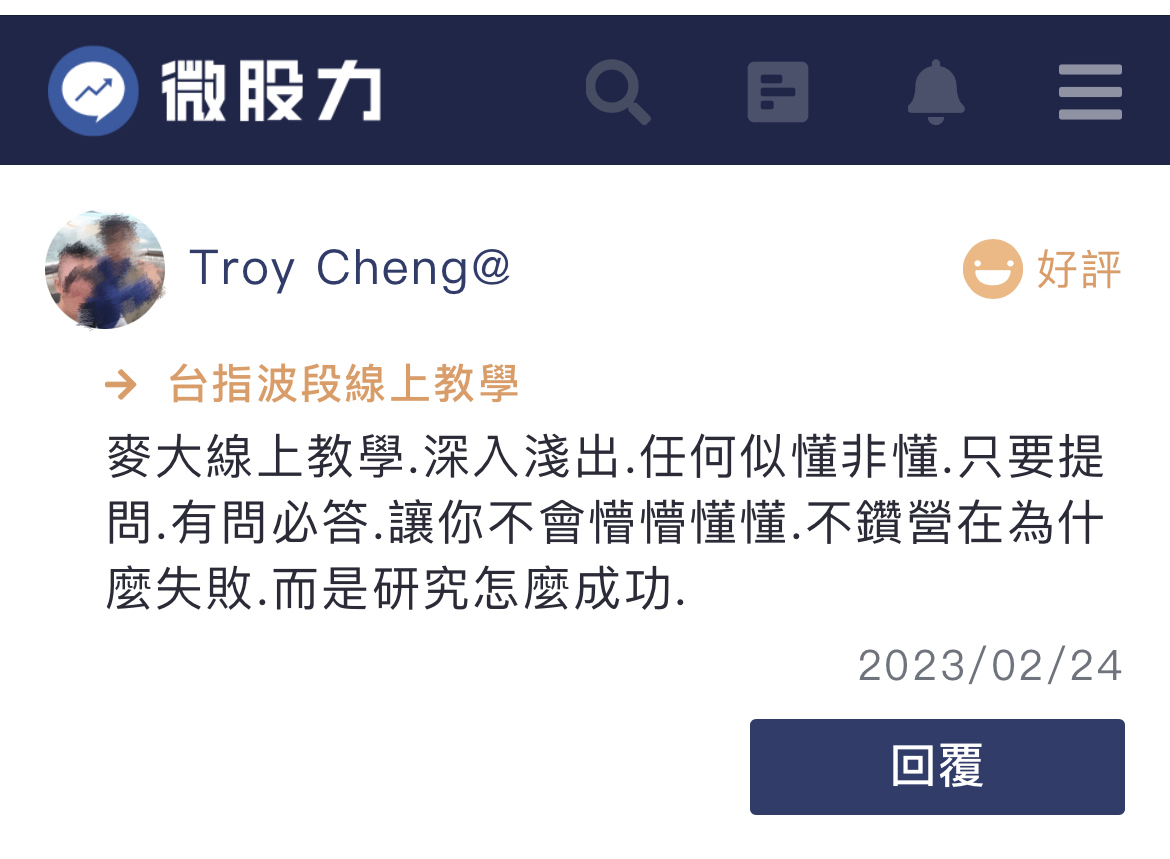Open the search magnifier icon
Screen dimensions: 1170x859
[617, 91]
